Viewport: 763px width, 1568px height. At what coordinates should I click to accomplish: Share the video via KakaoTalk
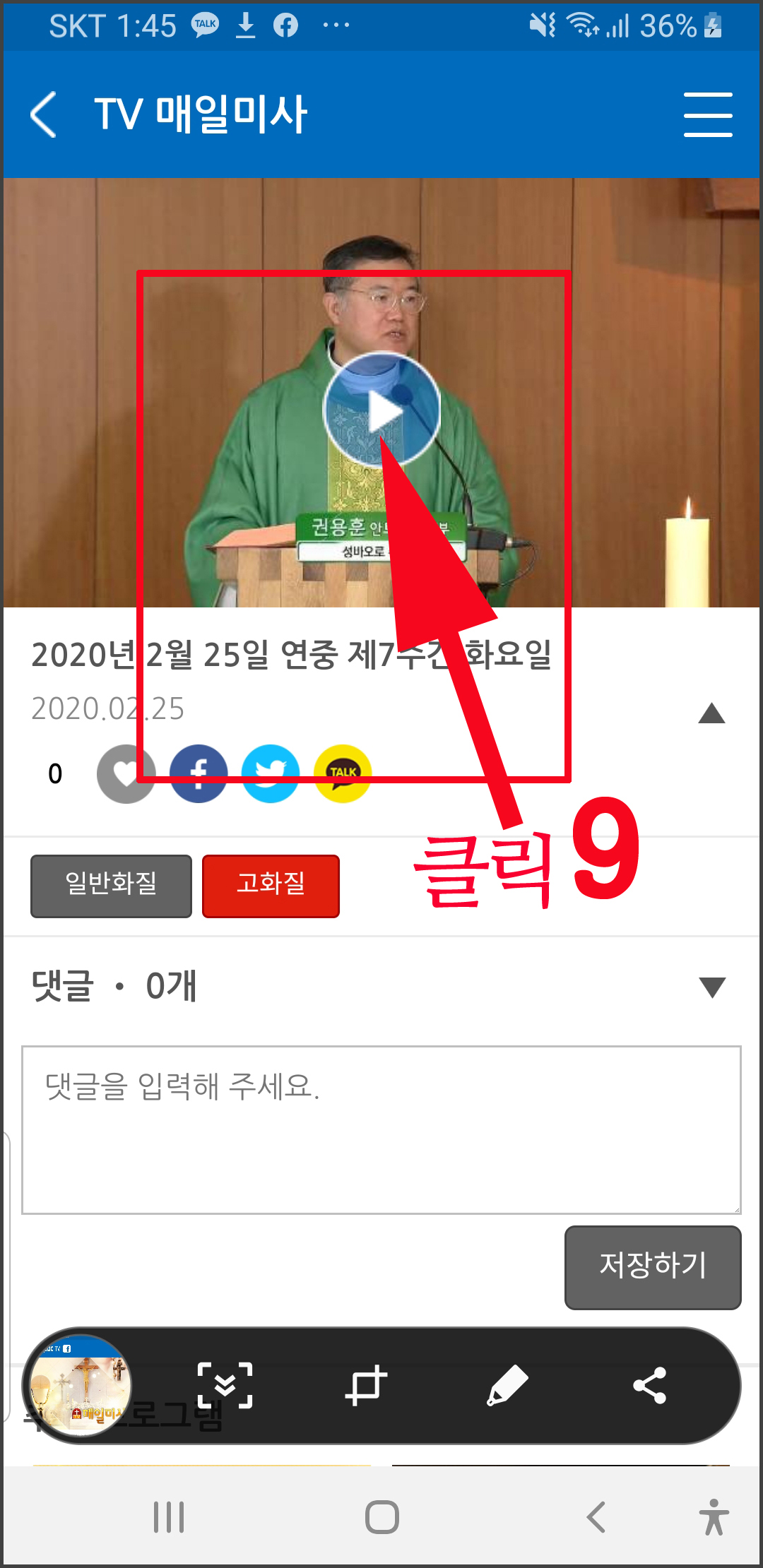point(343,774)
